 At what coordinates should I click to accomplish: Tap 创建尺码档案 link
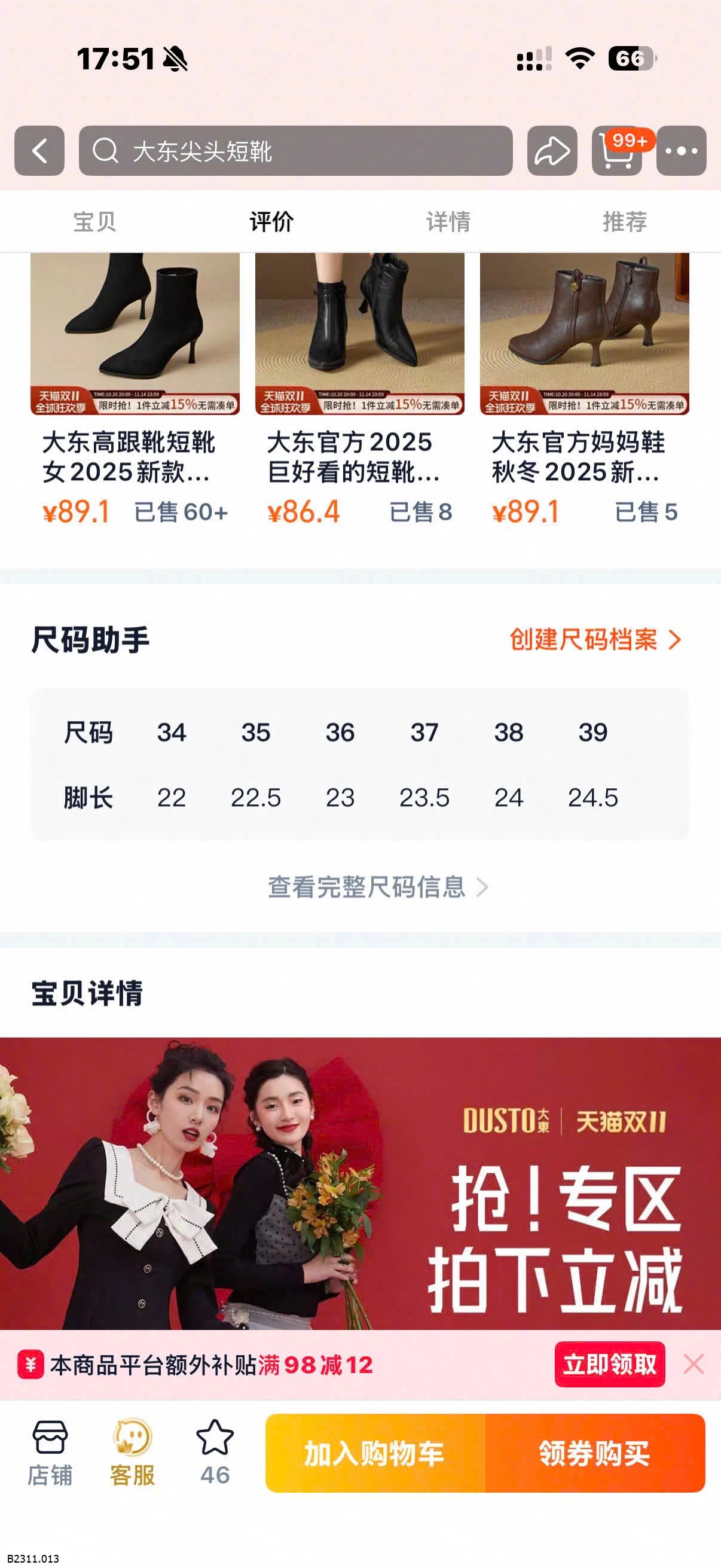(594, 640)
